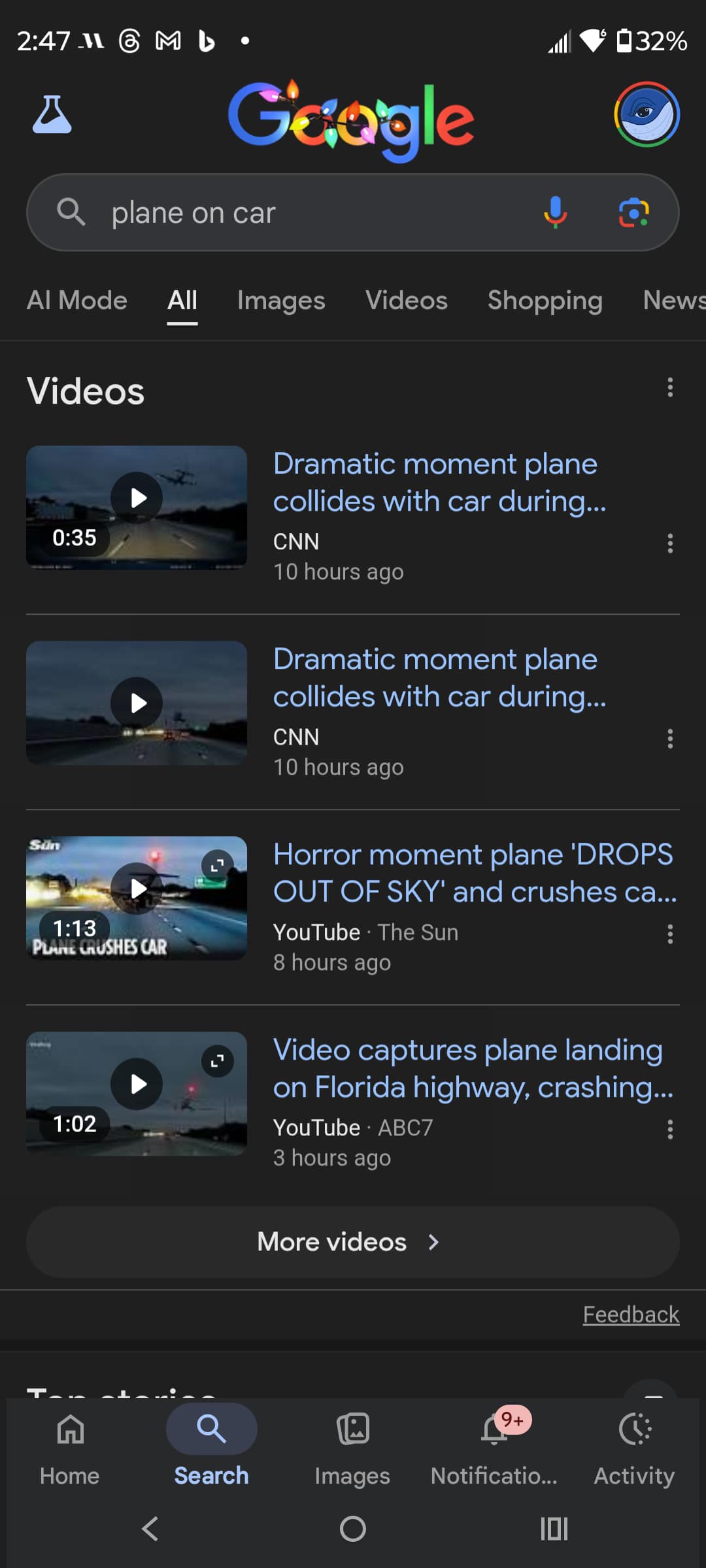Image resolution: width=706 pixels, height=1568 pixels.
Task: Open the Videos section overflow menu
Action: tap(670, 387)
